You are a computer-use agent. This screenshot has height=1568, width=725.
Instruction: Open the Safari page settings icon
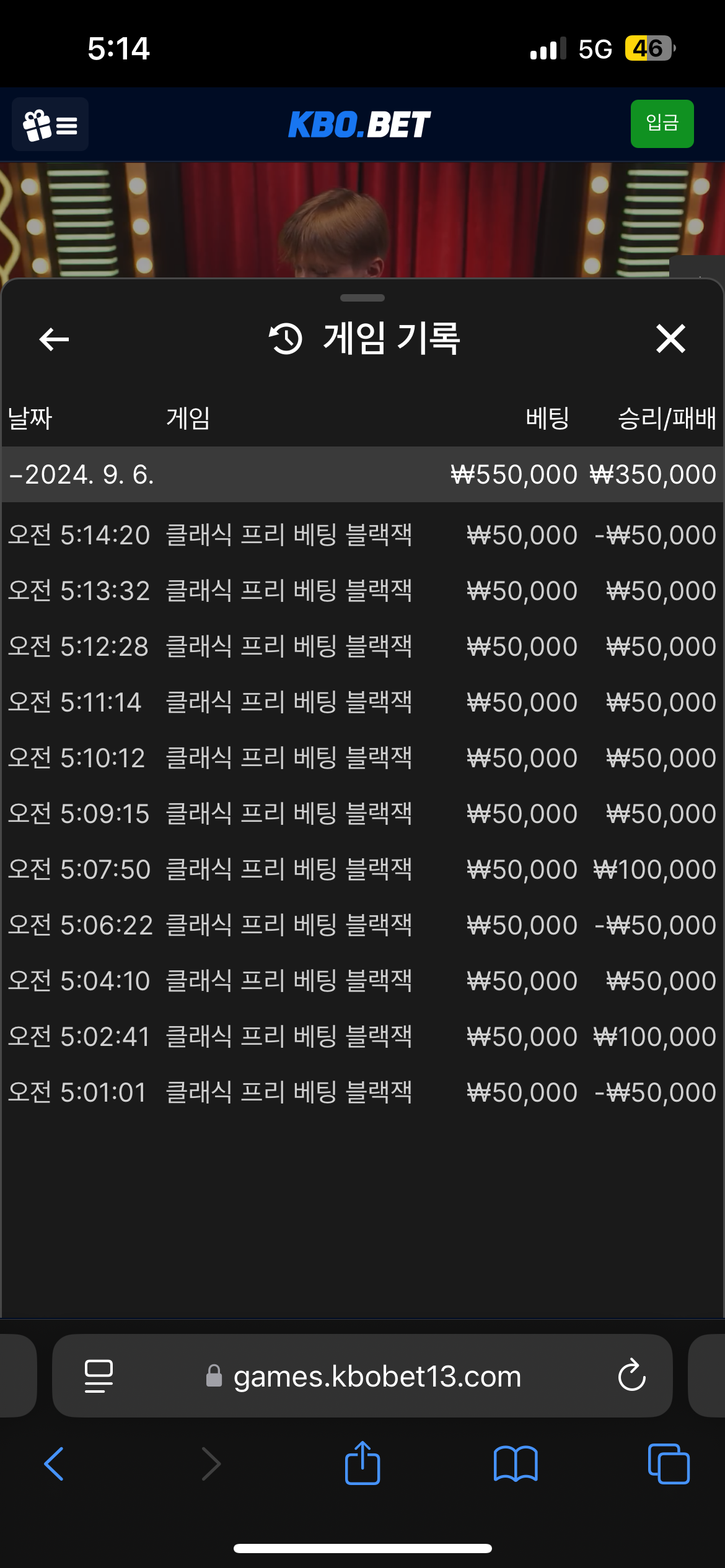pos(99,1376)
